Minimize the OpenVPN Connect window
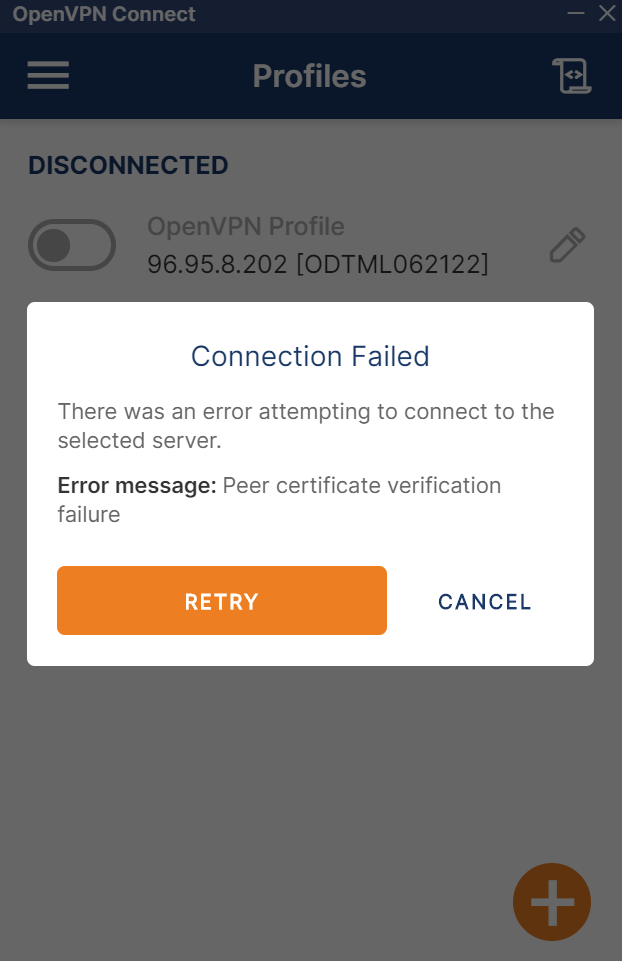Image resolution: width=622 pixels, height=961 pixels. click(576, 13)
